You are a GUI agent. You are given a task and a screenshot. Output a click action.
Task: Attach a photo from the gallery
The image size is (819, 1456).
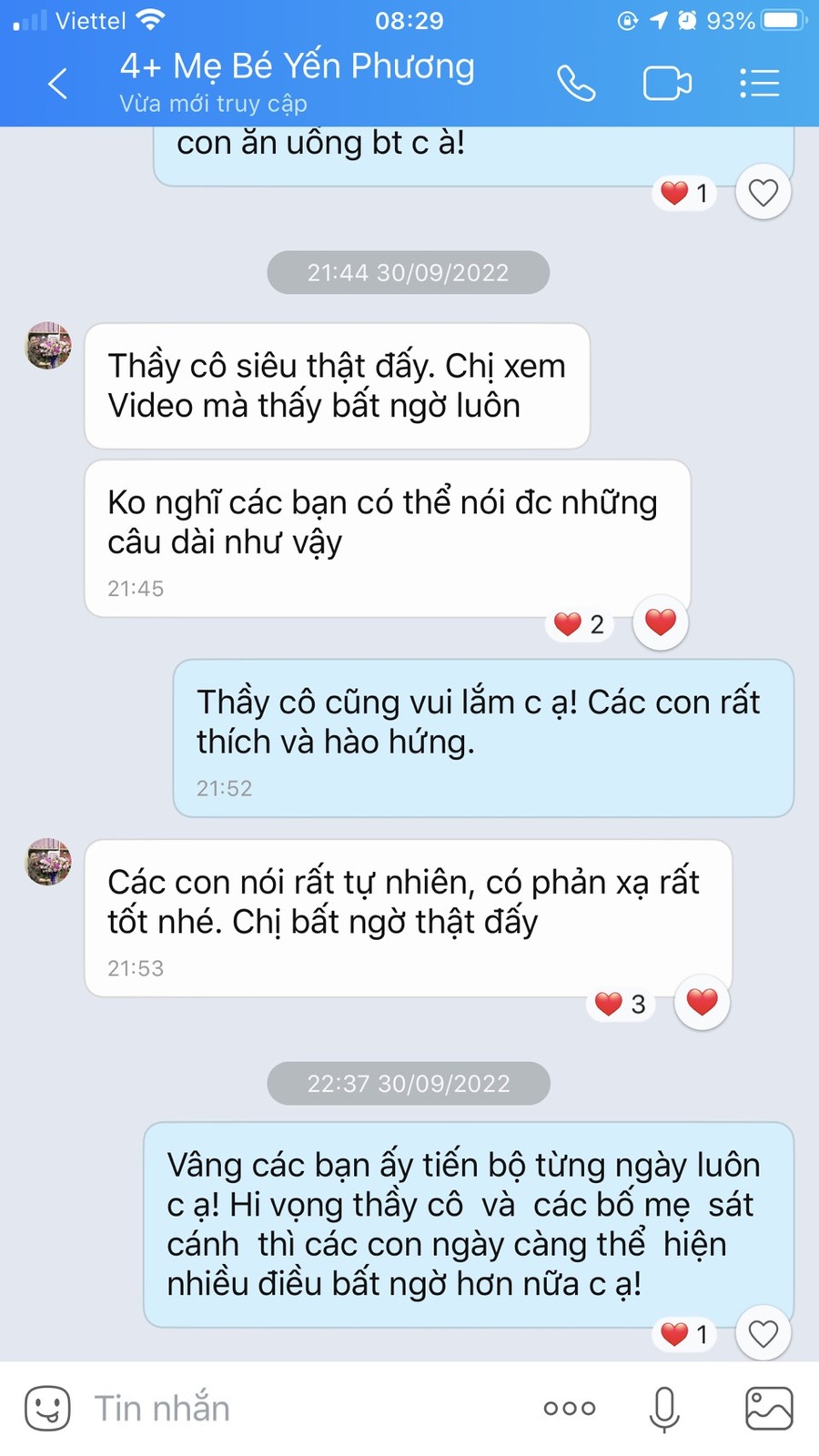pyautogui.click(x=769, y=1409)
